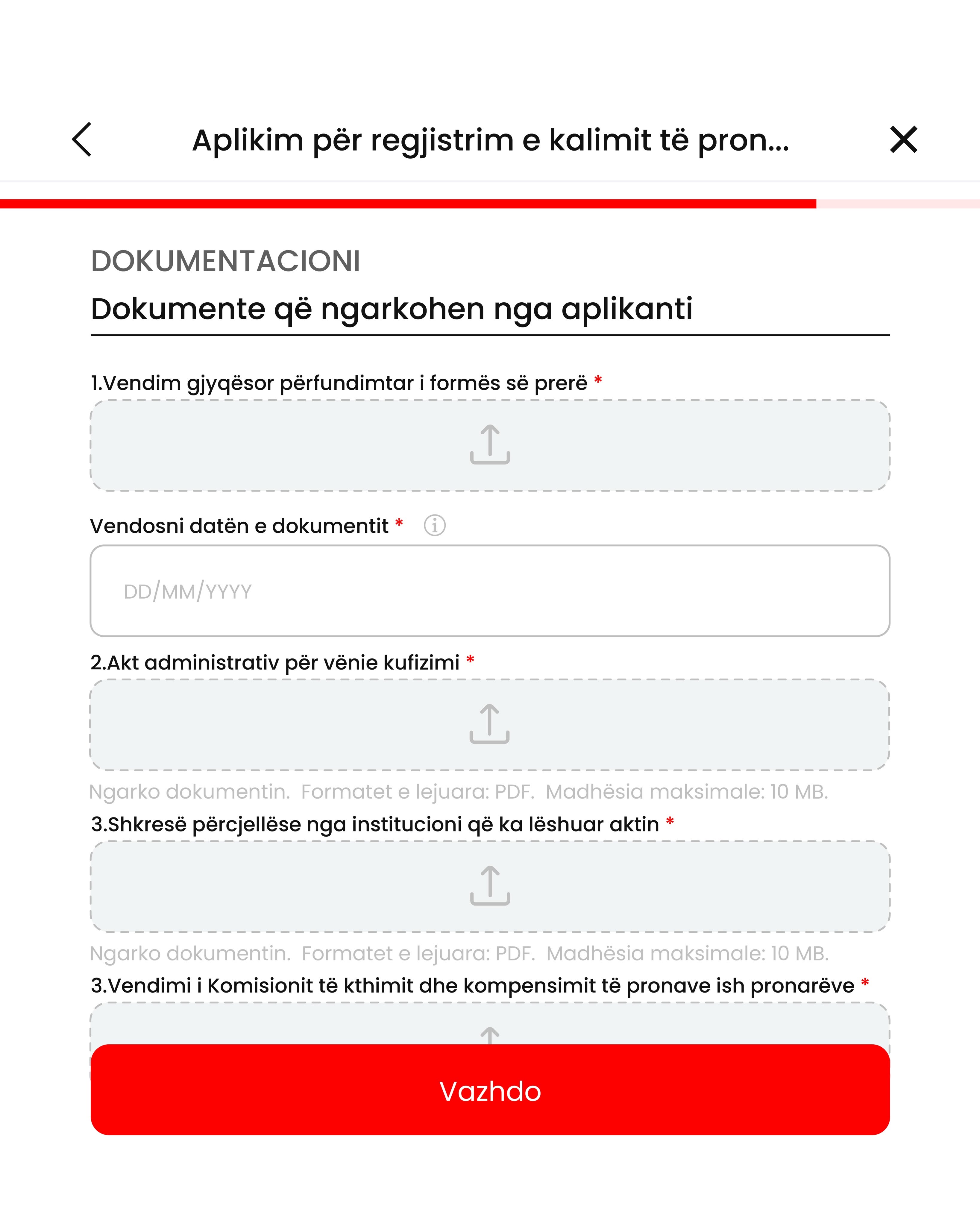
Task: Tap the DD/MM/YYYY date field
Action: click(490, 591)
